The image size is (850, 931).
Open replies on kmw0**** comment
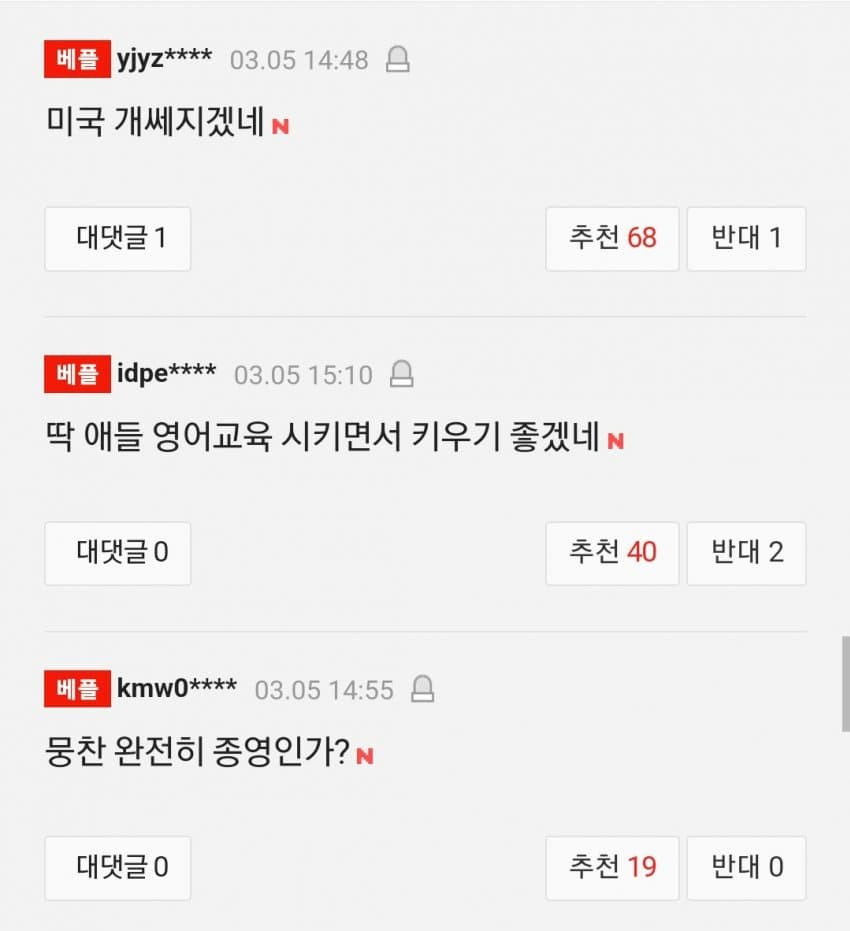pos(118,867)
